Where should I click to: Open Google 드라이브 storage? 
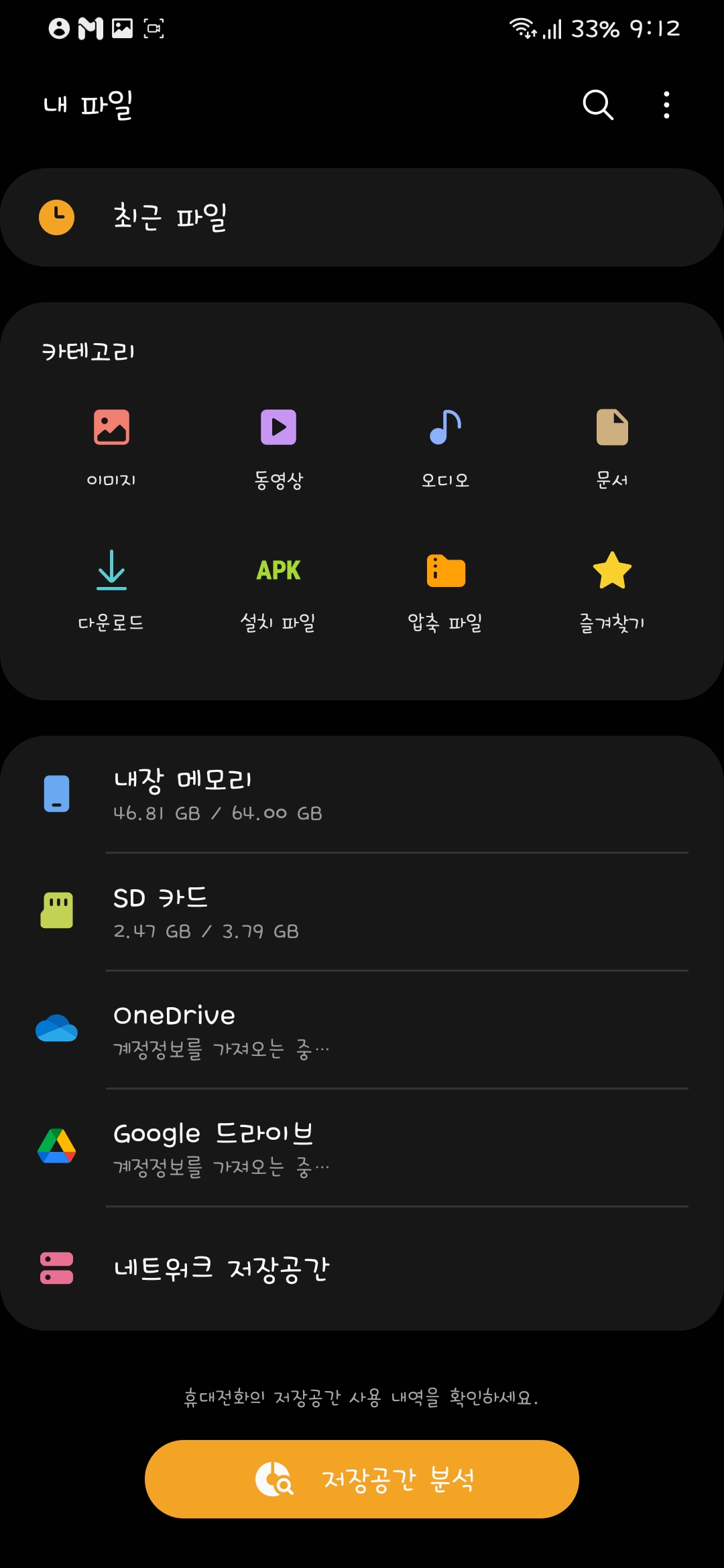point(362,1148)
